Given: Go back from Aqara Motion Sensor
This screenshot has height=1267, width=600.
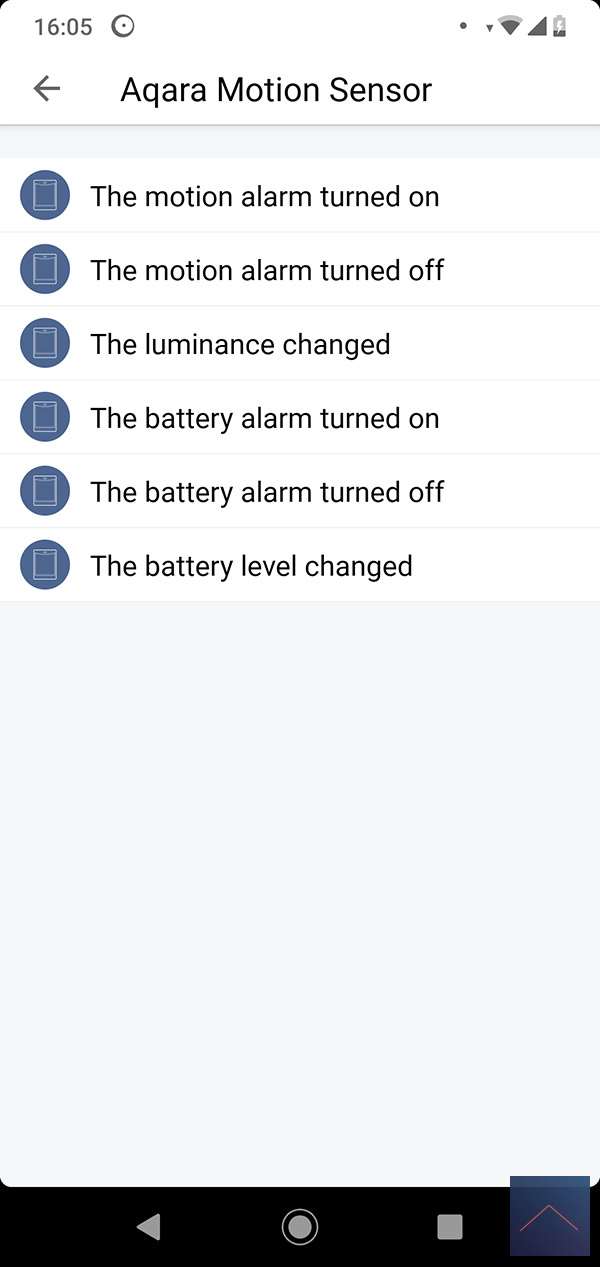Looking at the screenshot, I should [47, 89].
